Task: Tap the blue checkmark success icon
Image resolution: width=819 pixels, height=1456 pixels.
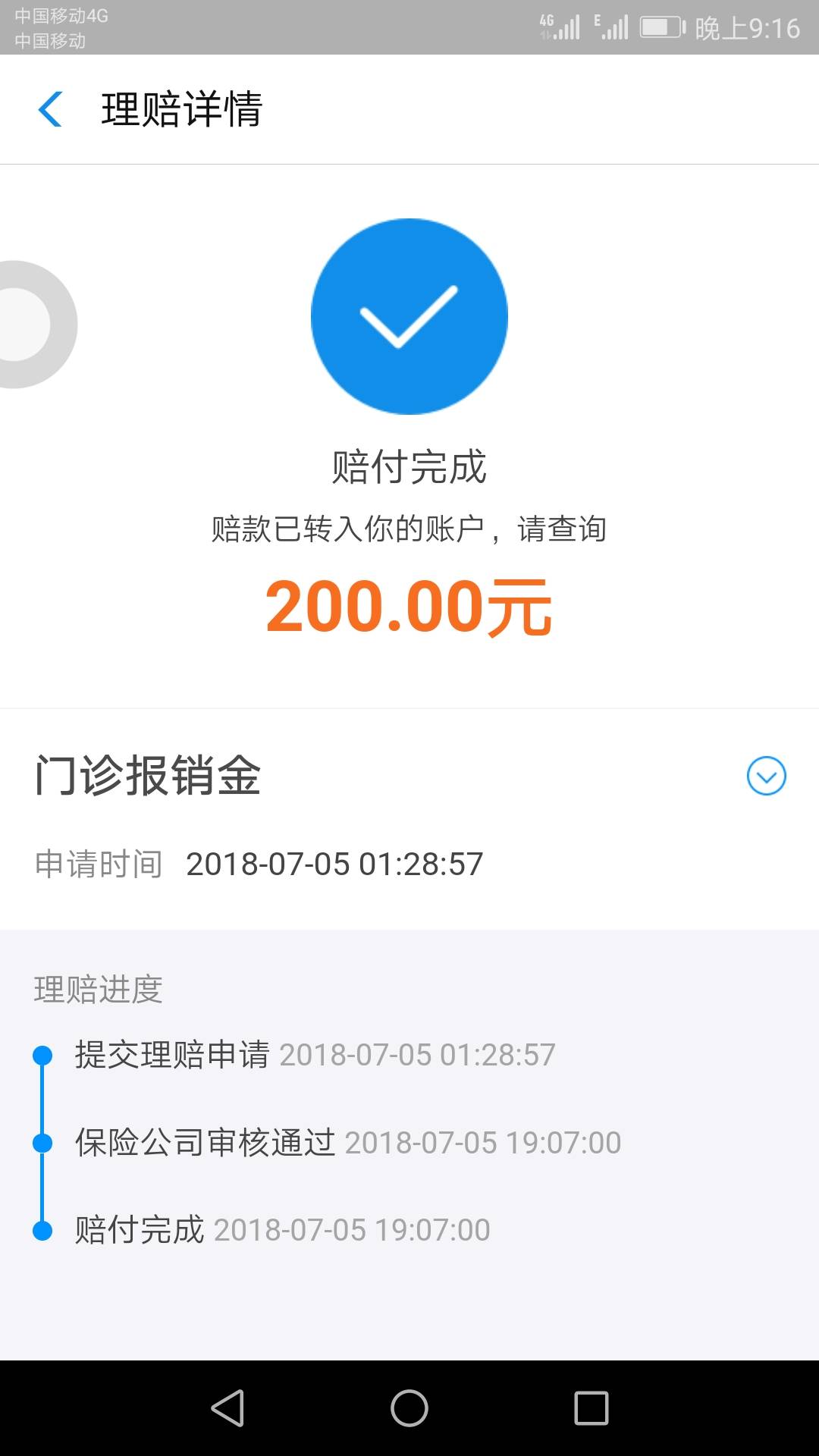Action: (409, 317)
